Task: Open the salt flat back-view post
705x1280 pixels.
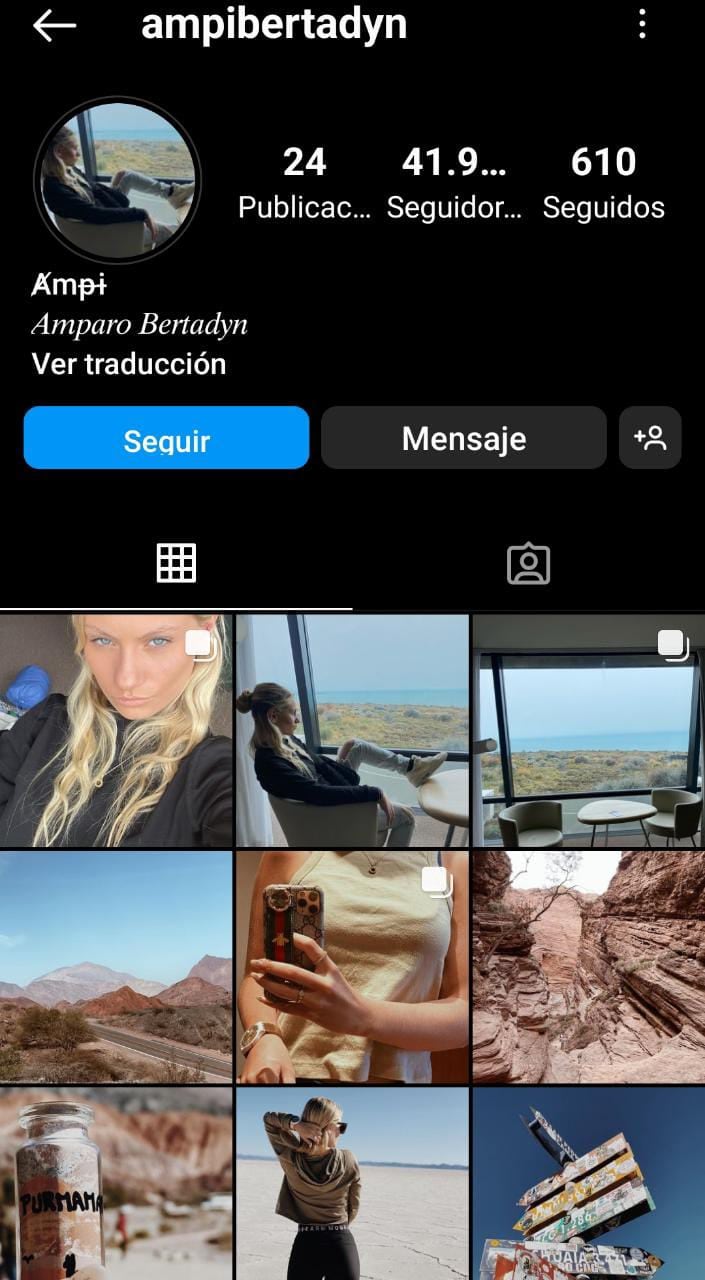Action: point(352,1184)
